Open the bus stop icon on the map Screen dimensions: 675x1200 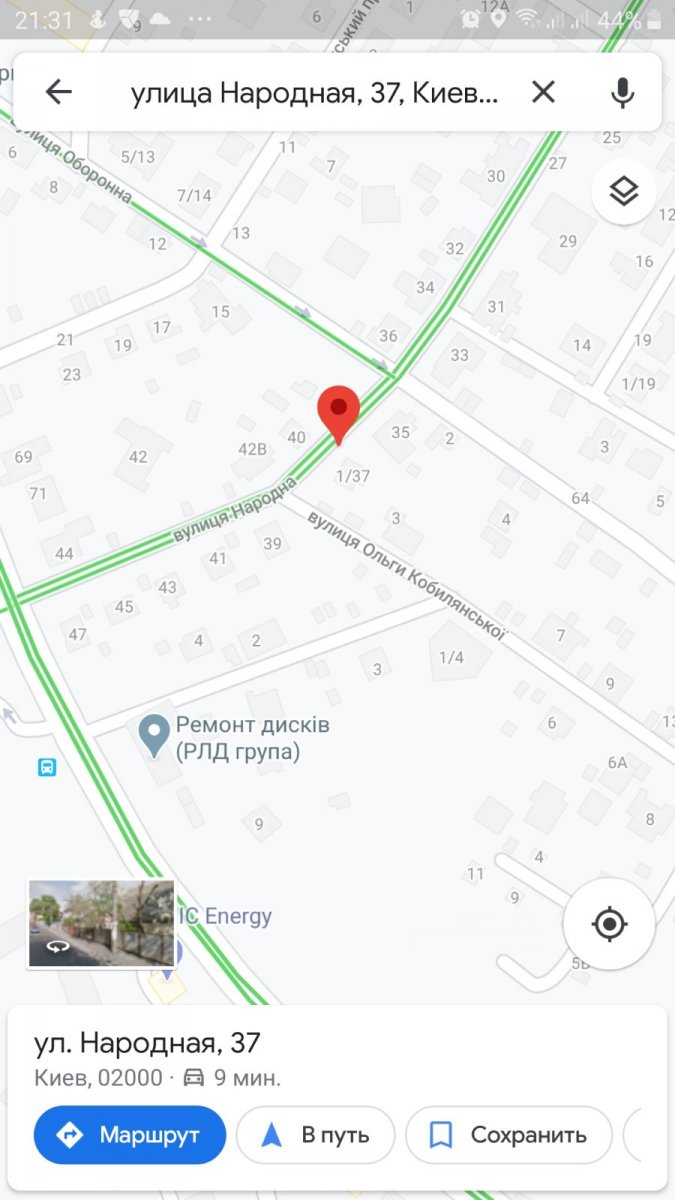coord(46,768)
